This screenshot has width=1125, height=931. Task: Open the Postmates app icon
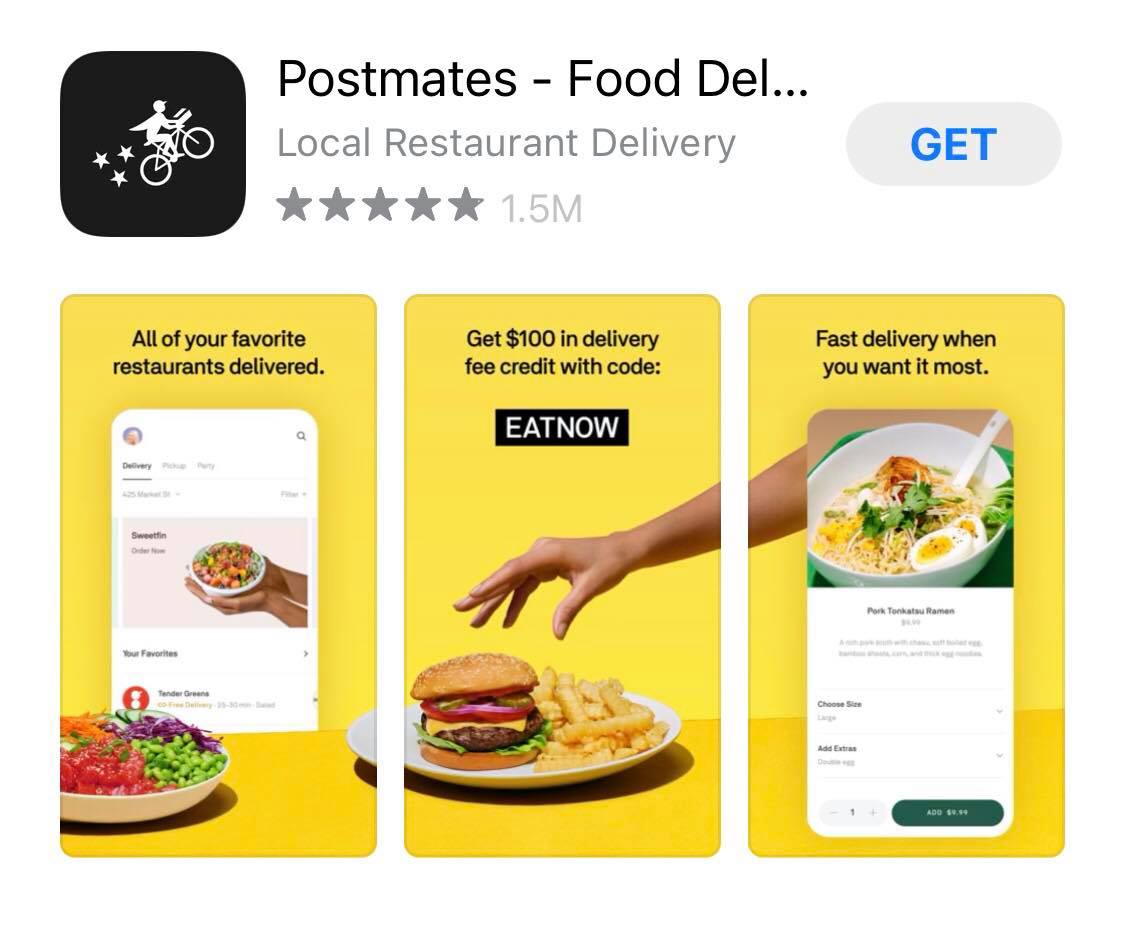coord(153,144)
